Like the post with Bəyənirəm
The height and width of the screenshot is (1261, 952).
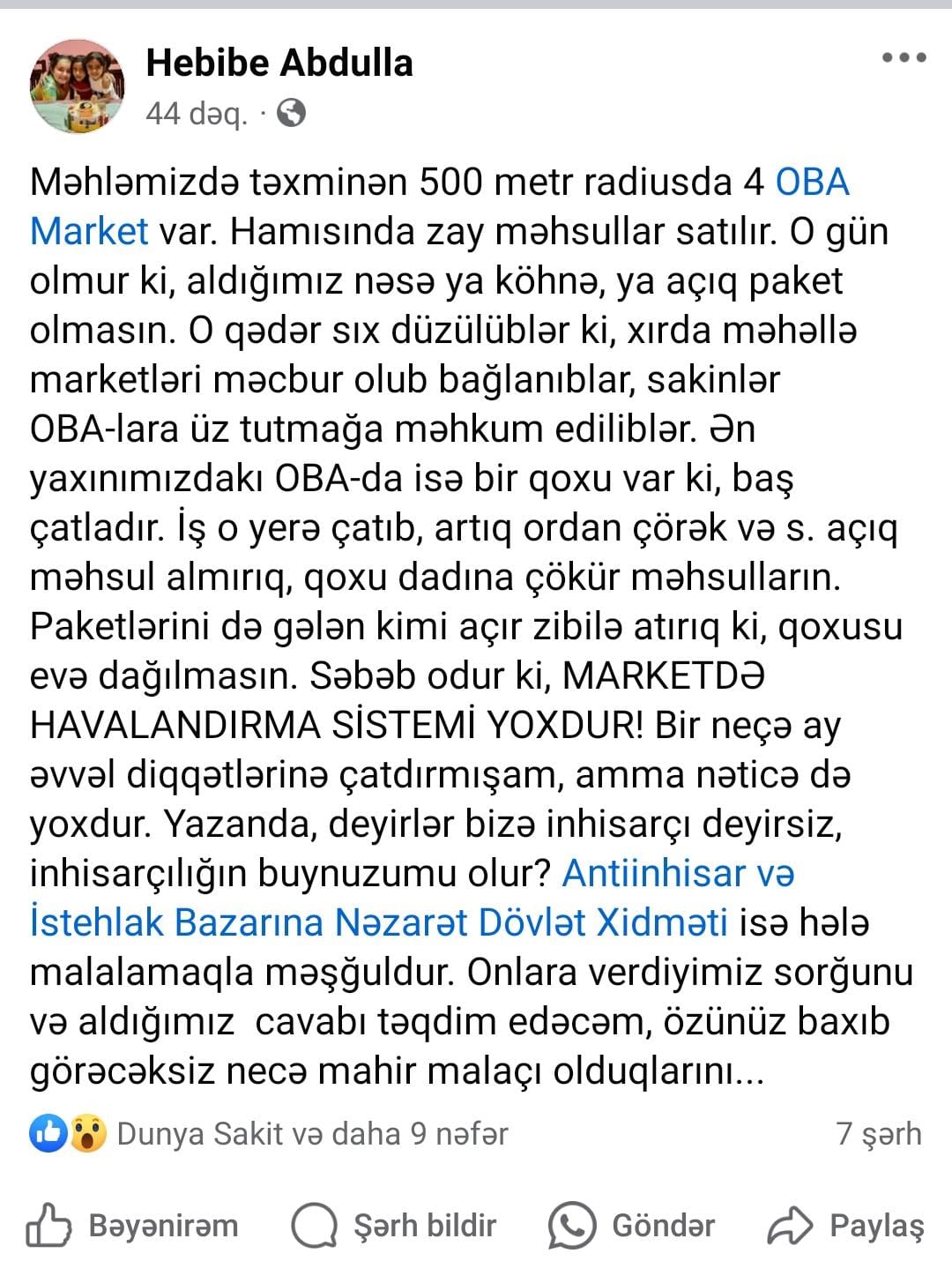[132, 1226]
